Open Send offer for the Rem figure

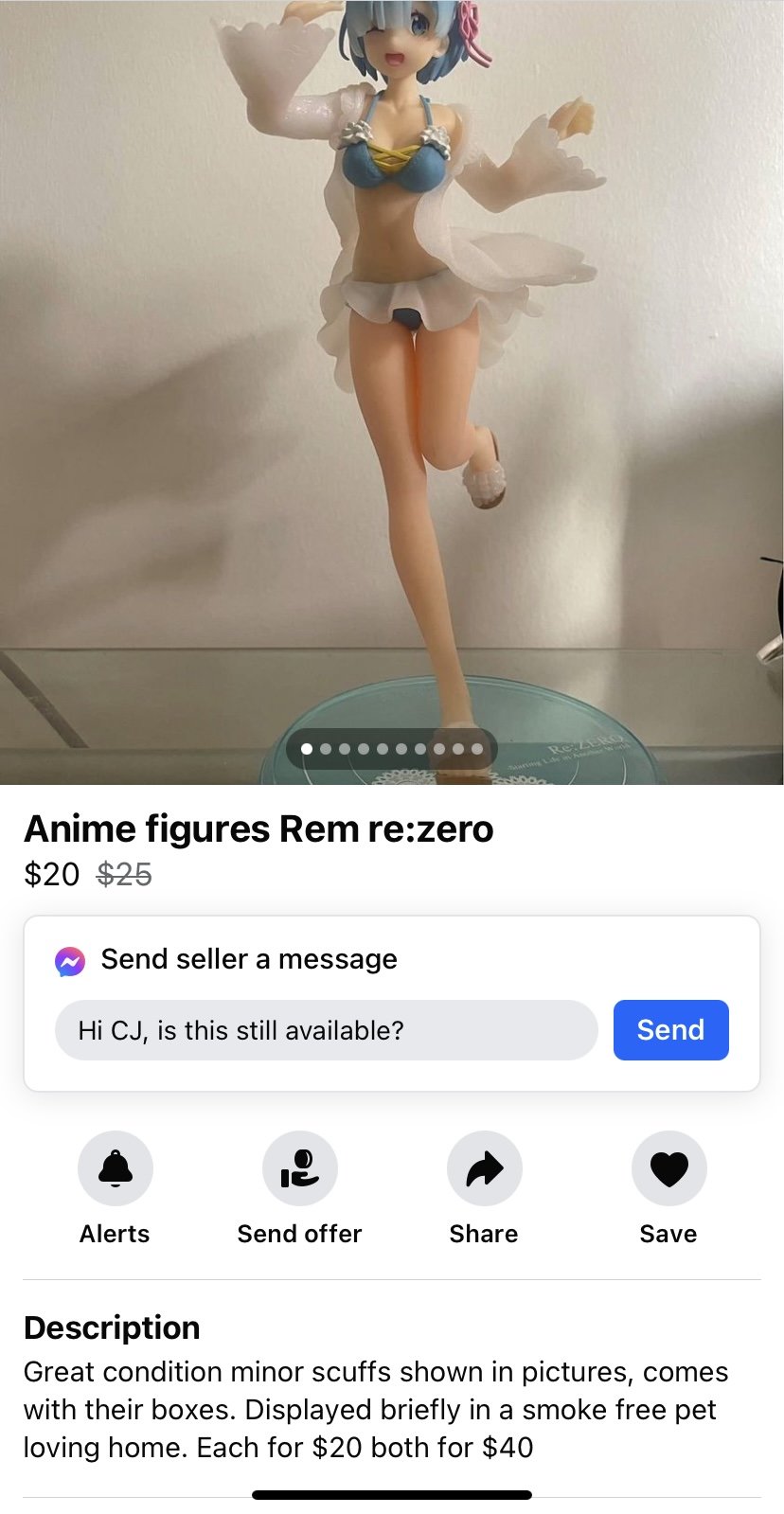tap(299, 1167)
